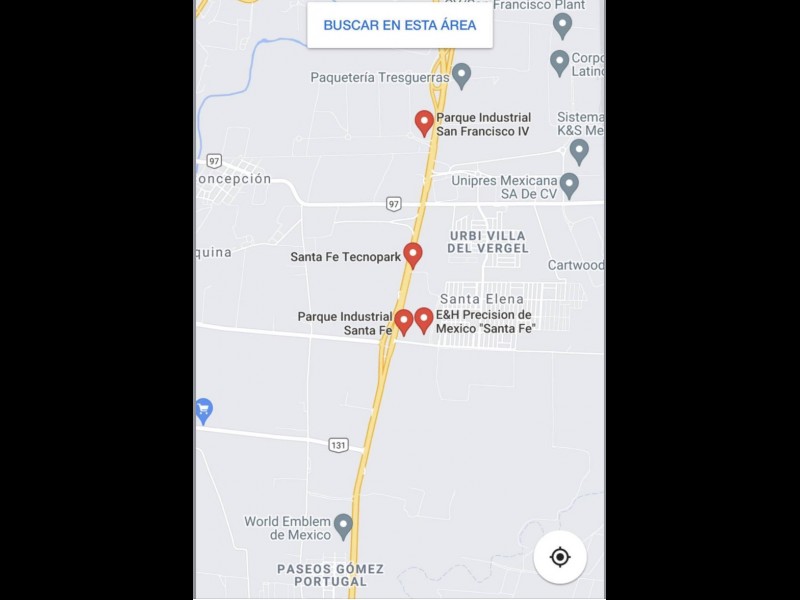Tap the blue shopping cart marker
The width and height of the screenshot is (800, 600).
(203, 410)
